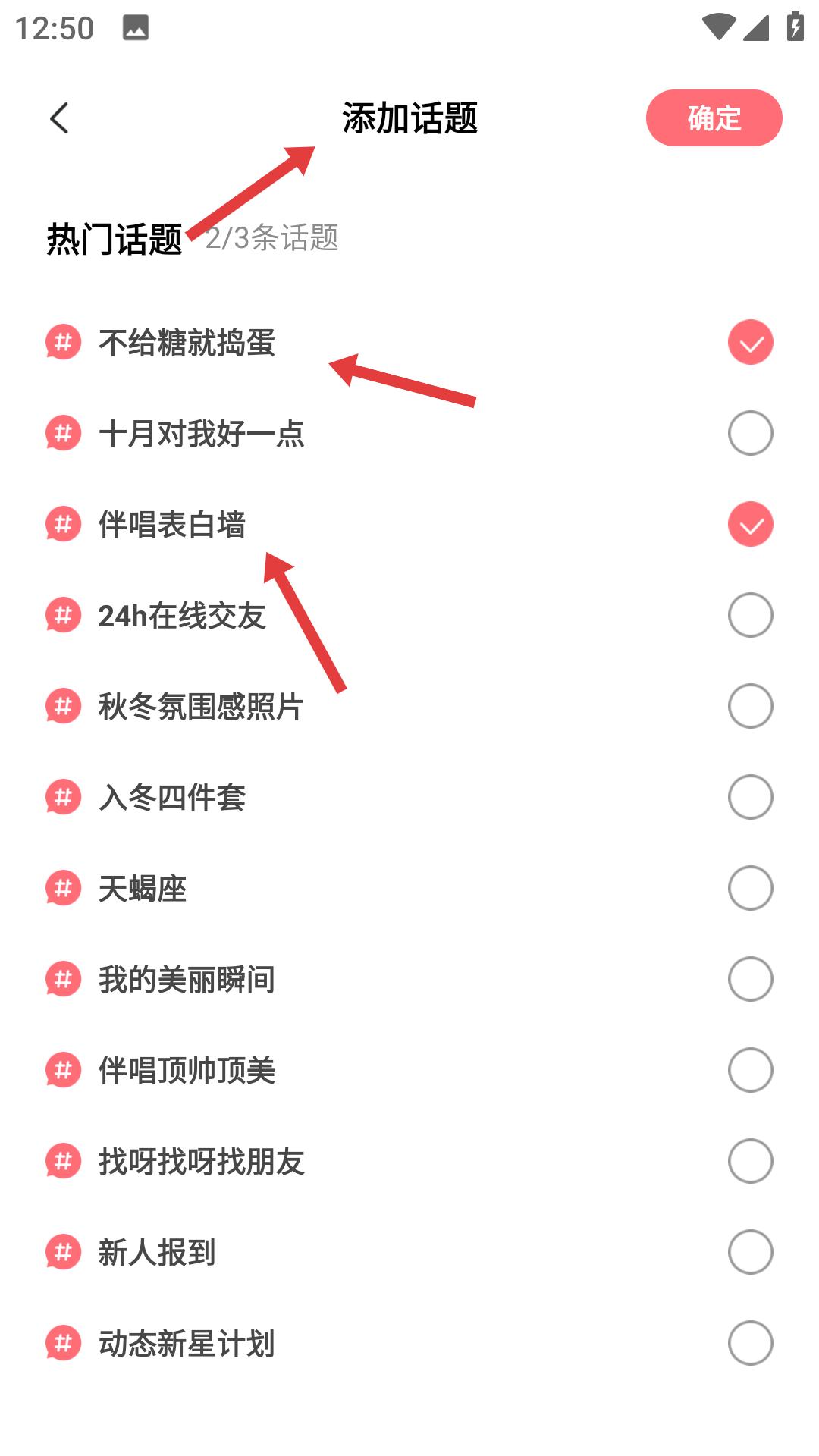This screenshot has width=819, height=1456.
Task: Enable the toggle for 入冬四件套
Action: click(750, 798)
